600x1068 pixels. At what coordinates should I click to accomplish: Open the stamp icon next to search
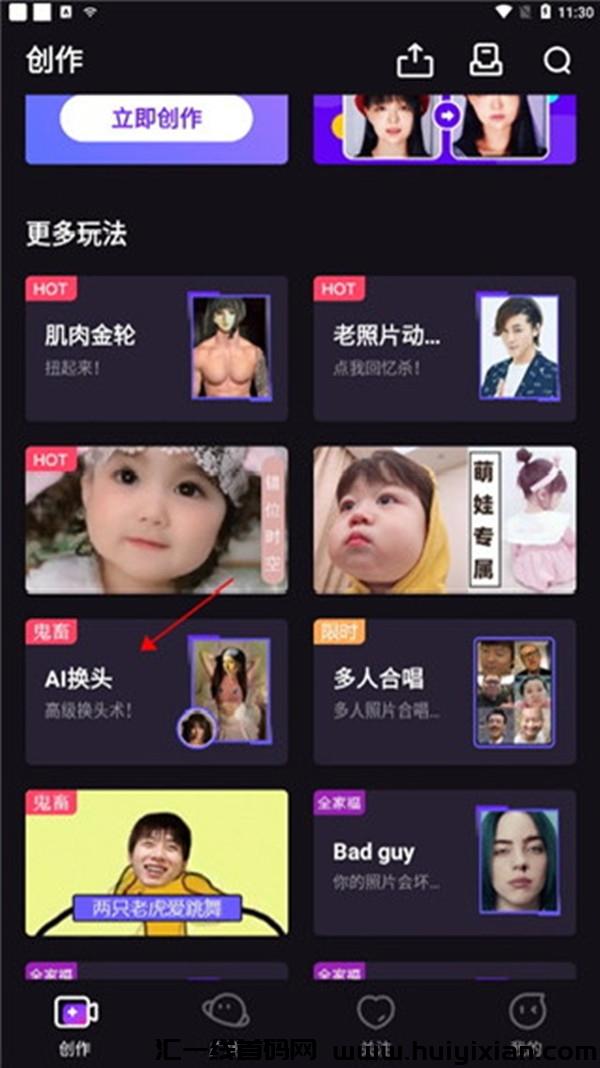(486, 61)
